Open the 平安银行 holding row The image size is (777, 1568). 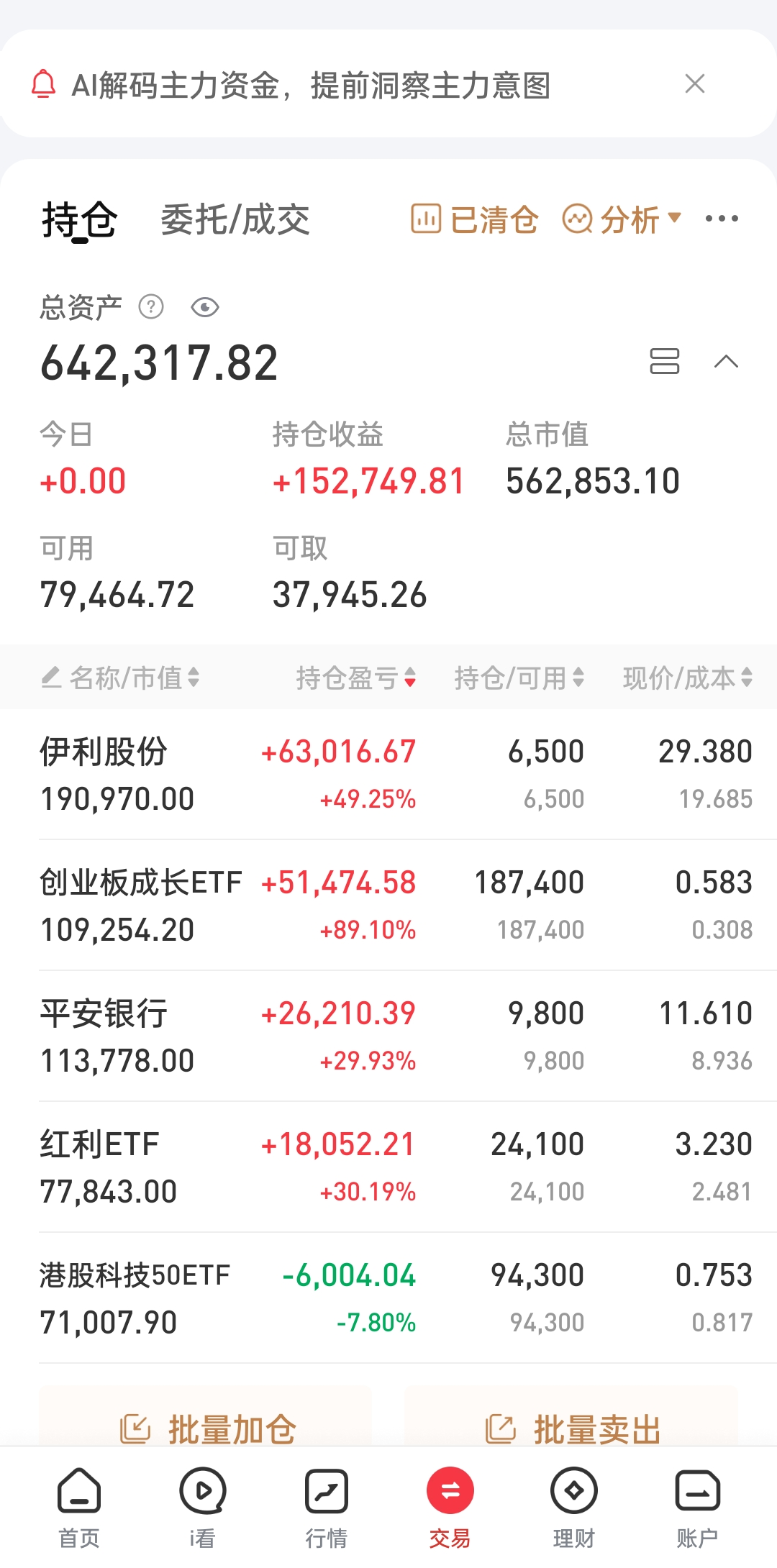388,1036
